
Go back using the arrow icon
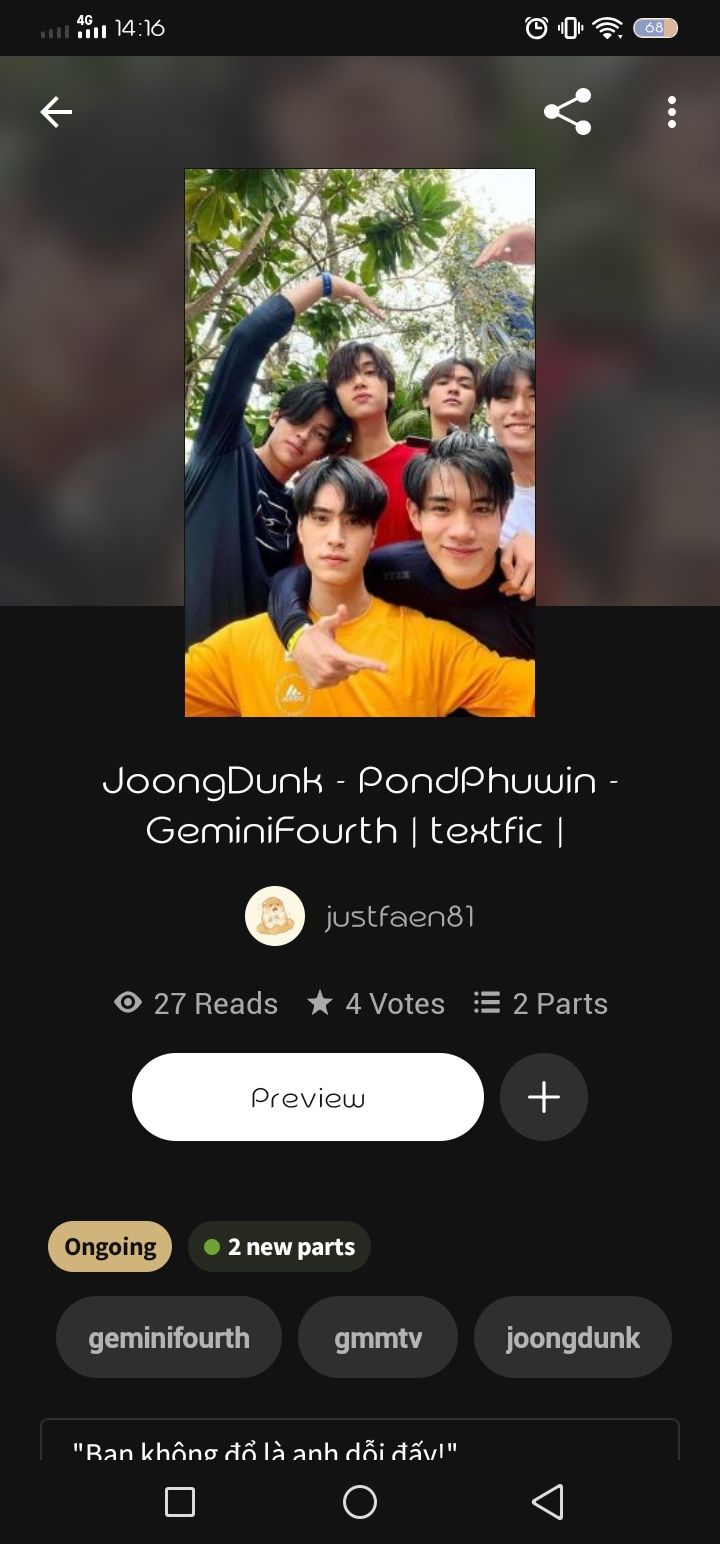pos(56,112)
